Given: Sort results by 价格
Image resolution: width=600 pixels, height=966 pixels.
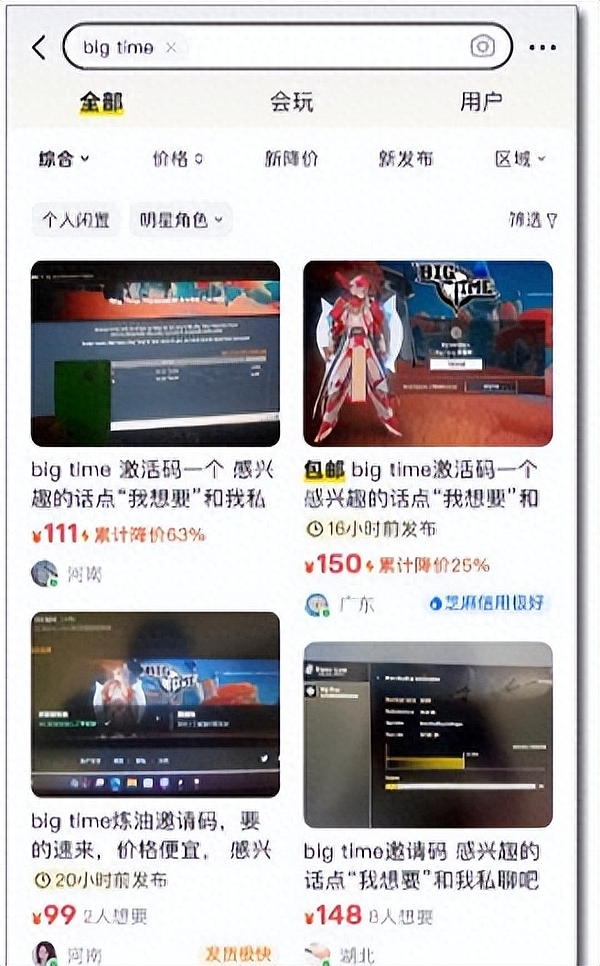Looking at the screenshot, I should click(177, 158).
